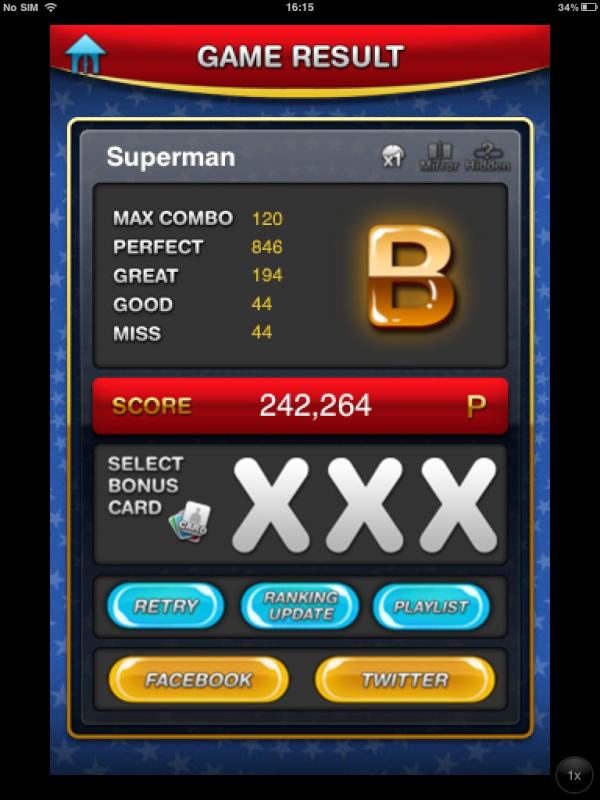This screenshot has width=600, height=800.
Task: Tap the Ranking Update button
Action: (300, 606)
